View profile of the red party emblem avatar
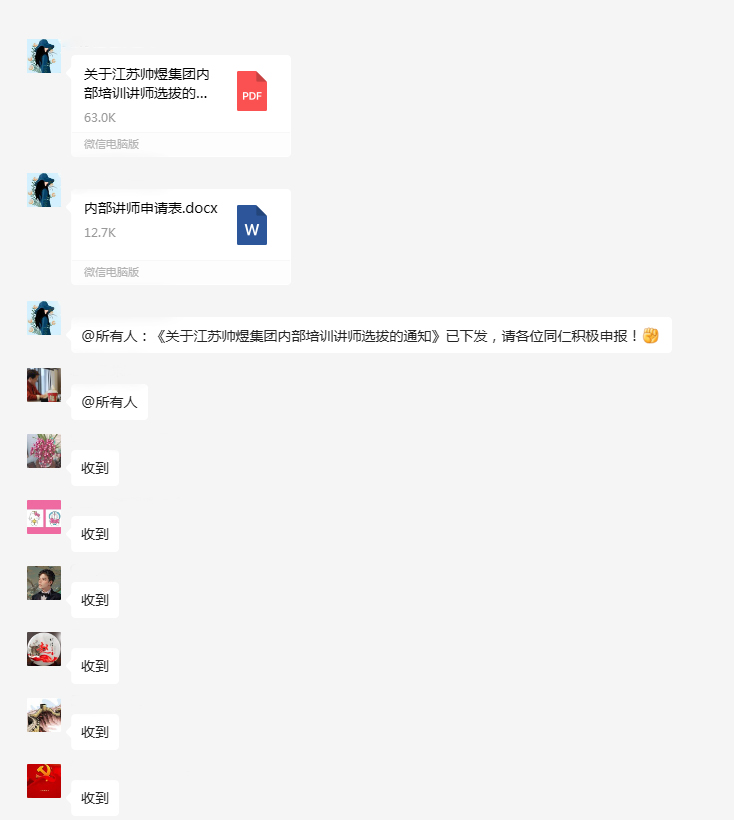The width and height of the screenshot is (734, 820). (43, 781)
